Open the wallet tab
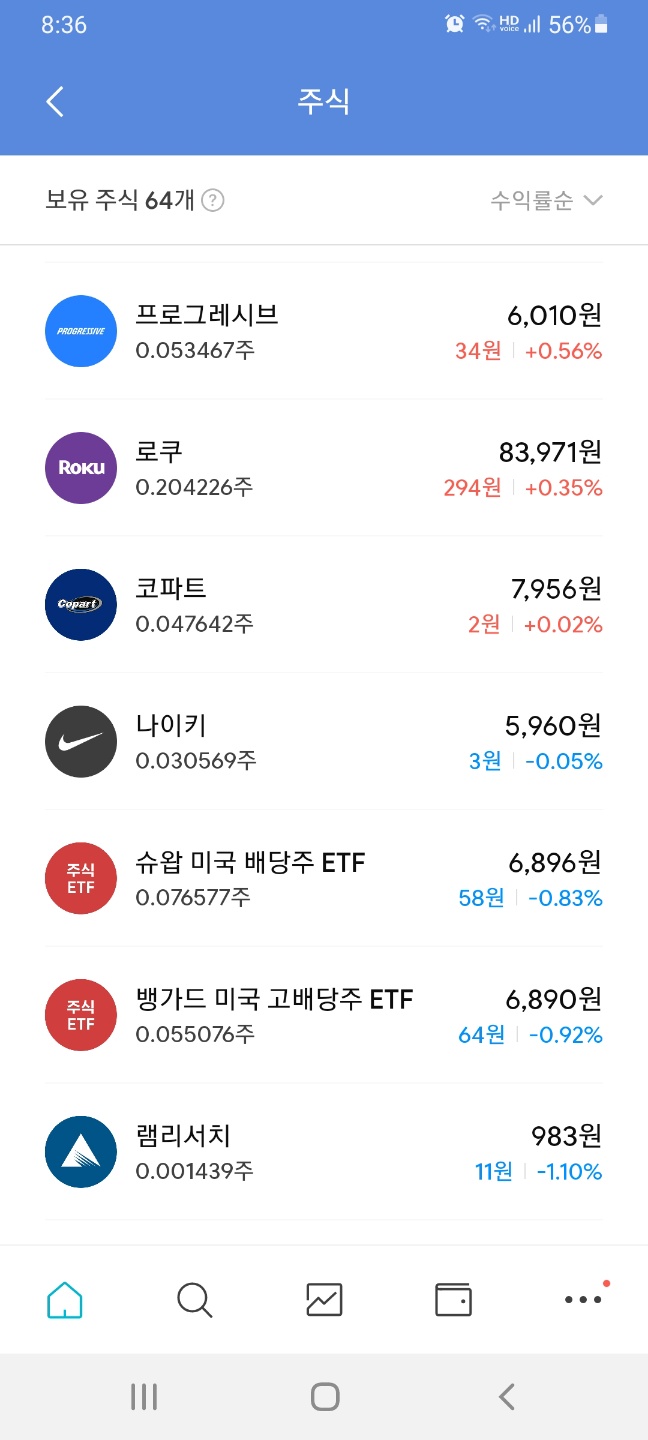 (x=453, y=1299)
